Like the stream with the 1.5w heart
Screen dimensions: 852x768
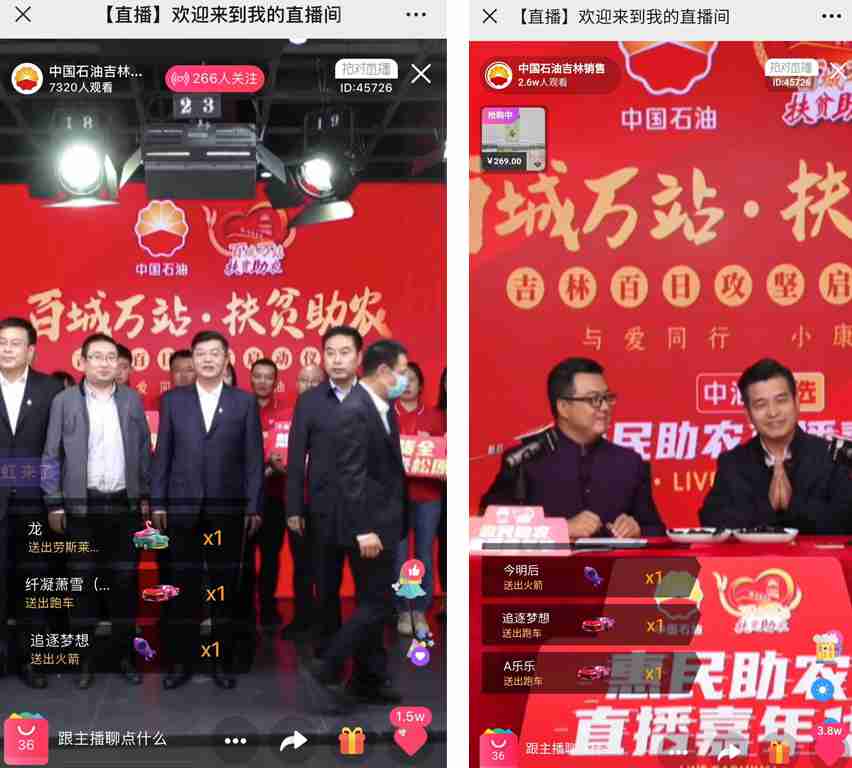[409, 738]
